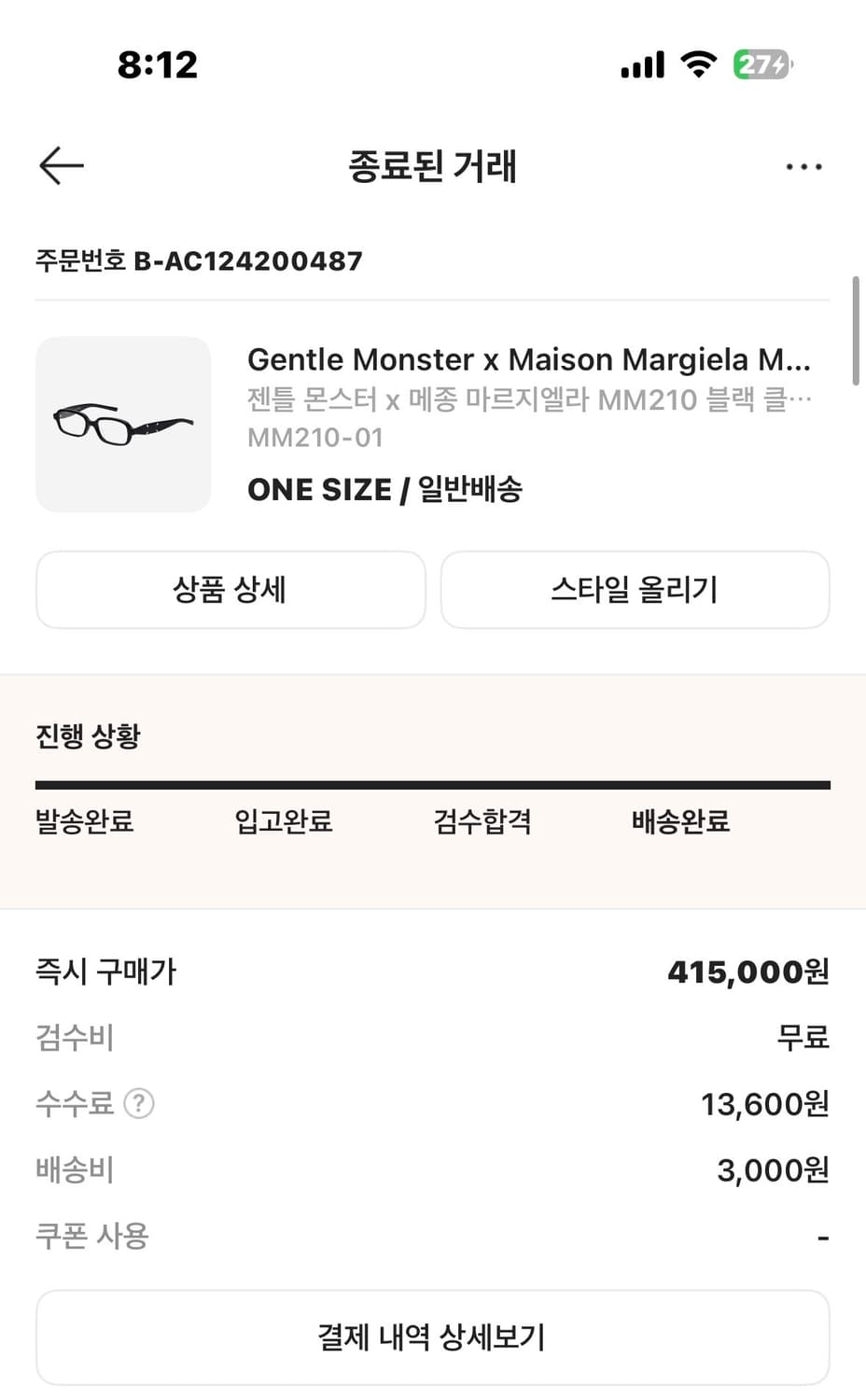Screen dimensions: 866x1400
Task: Select the 일반배송 shipping option label
Action: [x=472, y=488]
